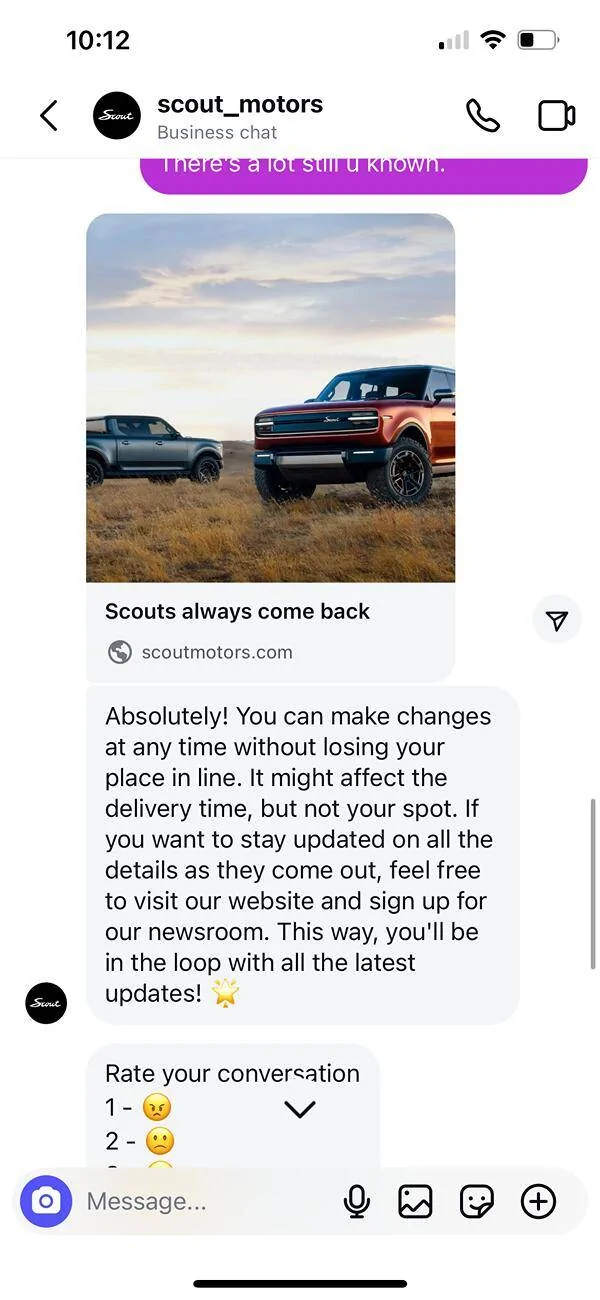This screenshot has width=600, height=1300.
Task: Attach a photo from the gallery
Action: [x=415, y=1201]
